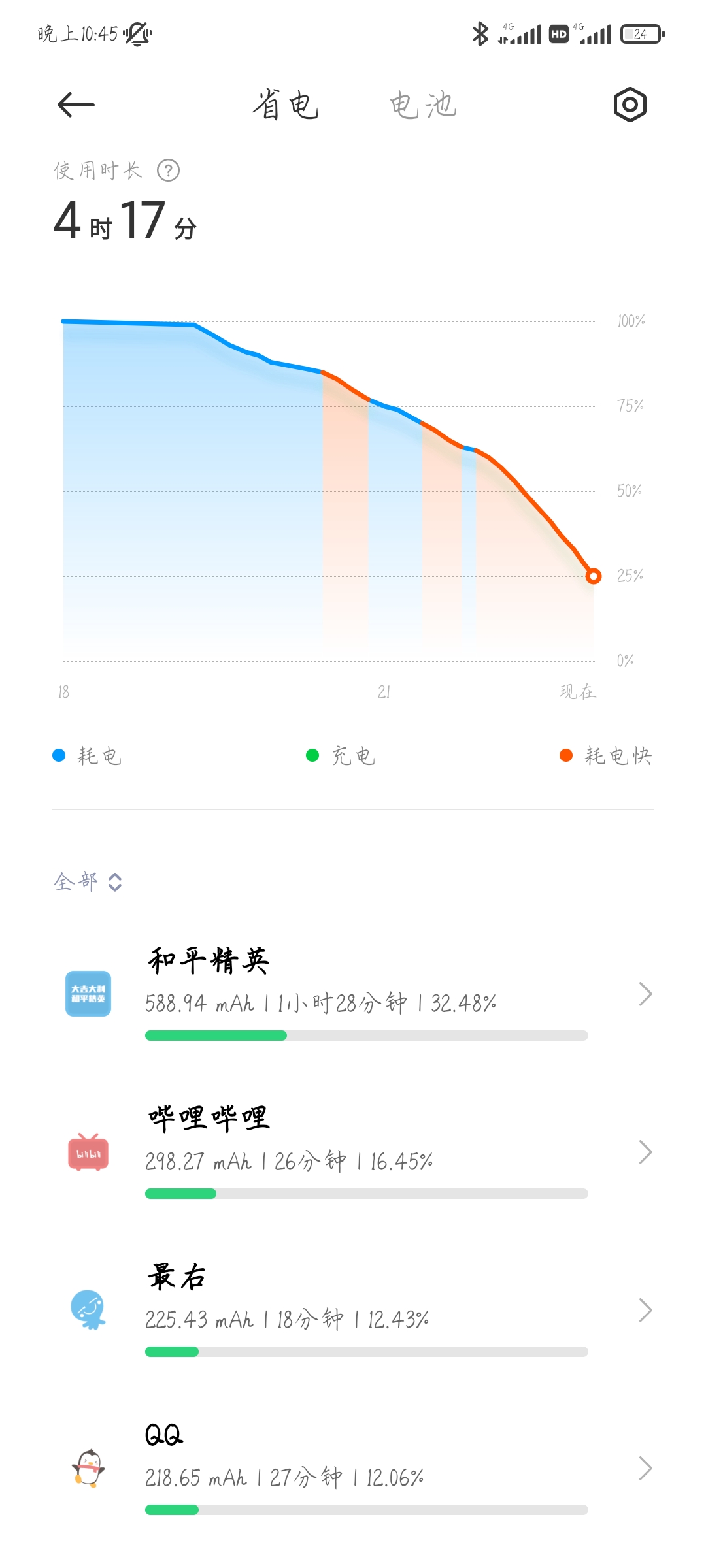View 哔哩哔哩 battery consumption details
Viewport: 706px width, 1568px height.
click(366, 1152)
